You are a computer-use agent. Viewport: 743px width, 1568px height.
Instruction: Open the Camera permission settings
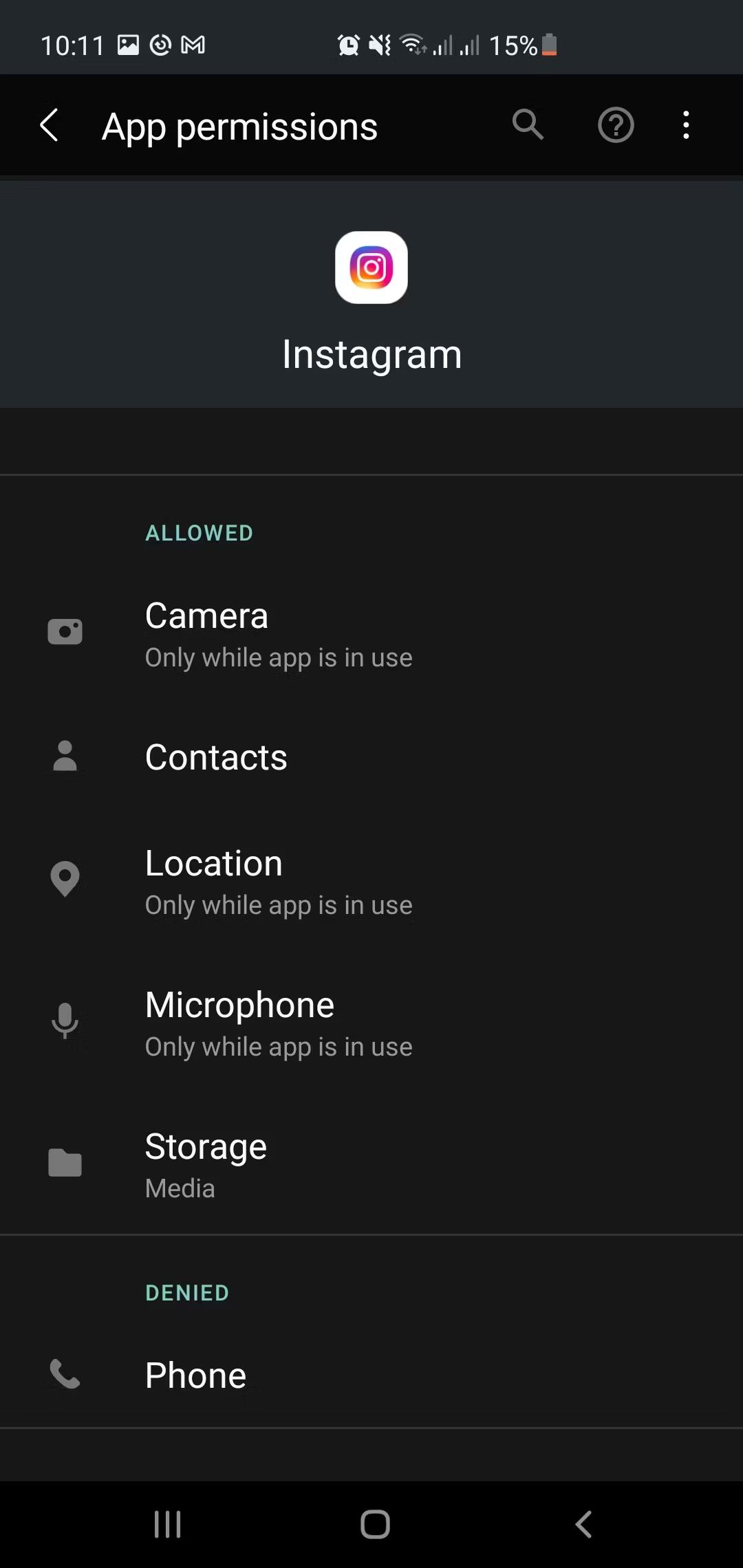(371, 633)
